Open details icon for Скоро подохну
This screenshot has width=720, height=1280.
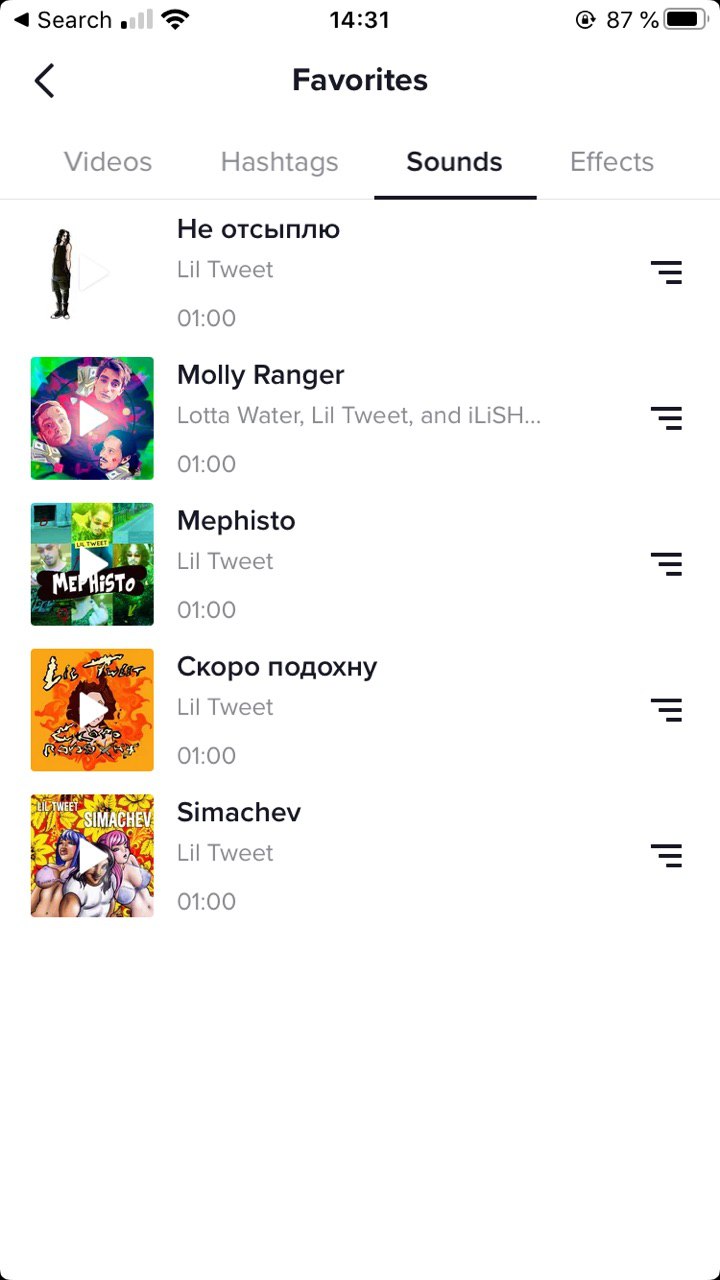click(x=666, y=710)
